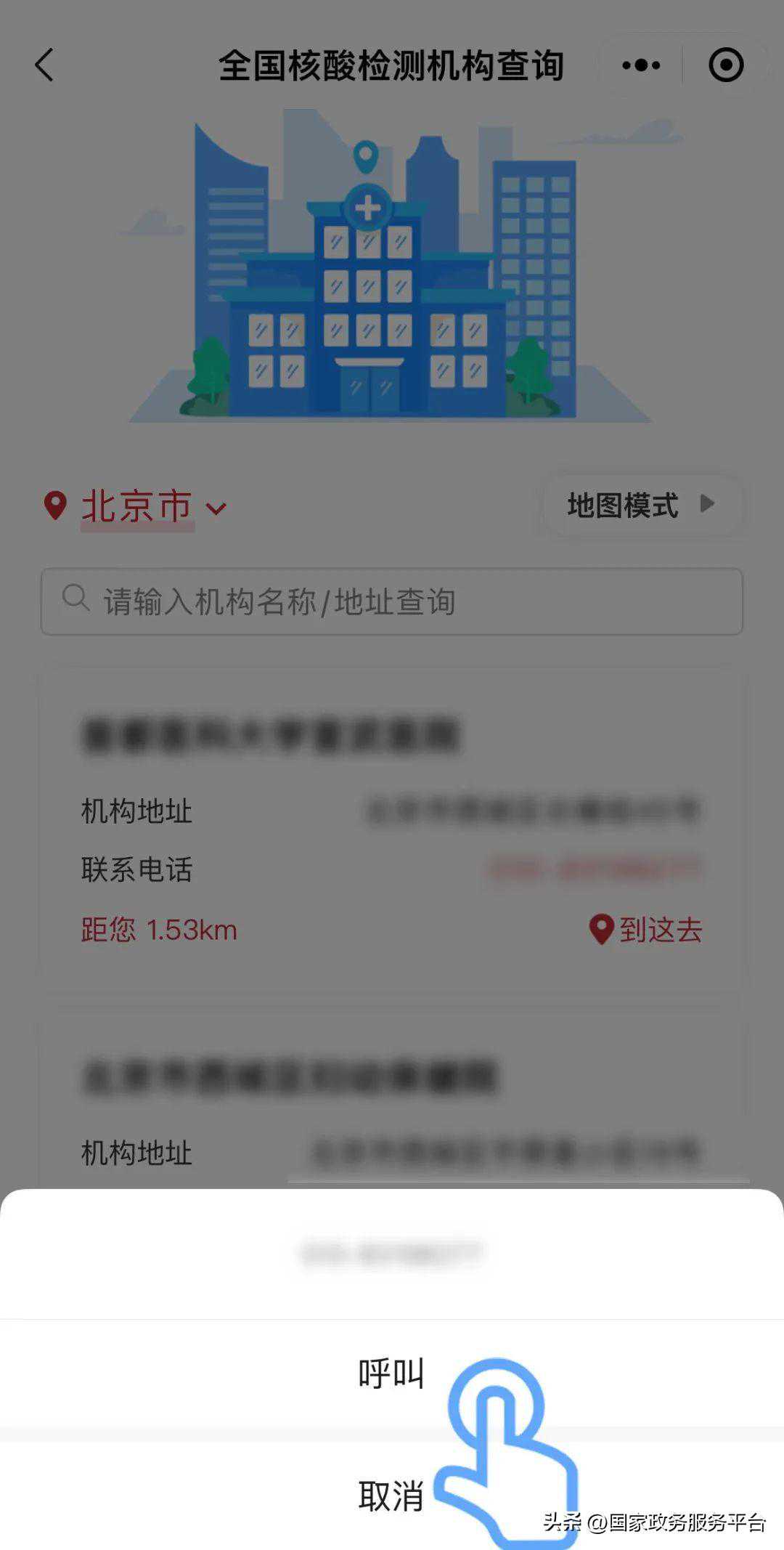Close the mini program via circle icon
784x1550 pixels.
coord(725,65)
